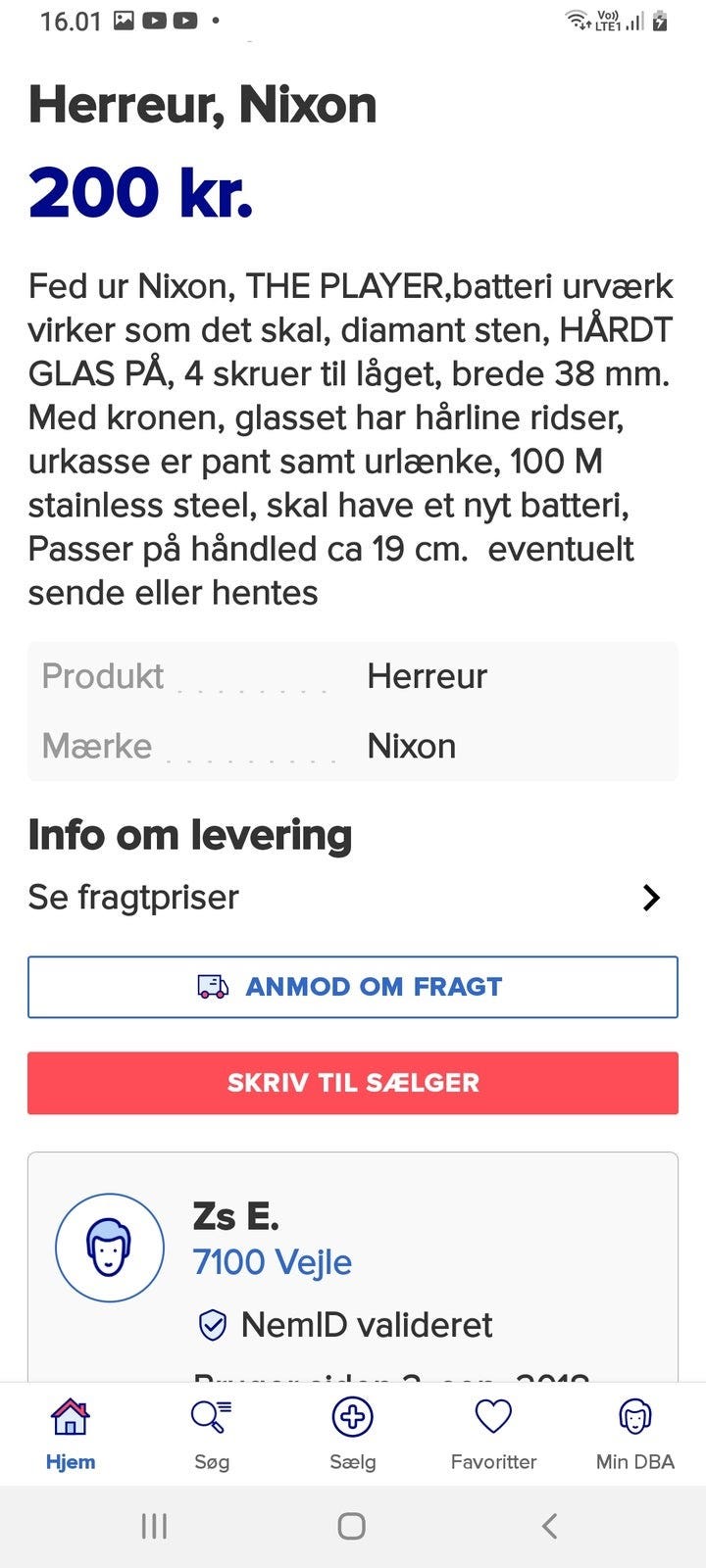The width and height of the screenshot is (706, 1568).
Task: Switch to the Søg tab
Action: pyautogui.click(x=212, y=1435)
